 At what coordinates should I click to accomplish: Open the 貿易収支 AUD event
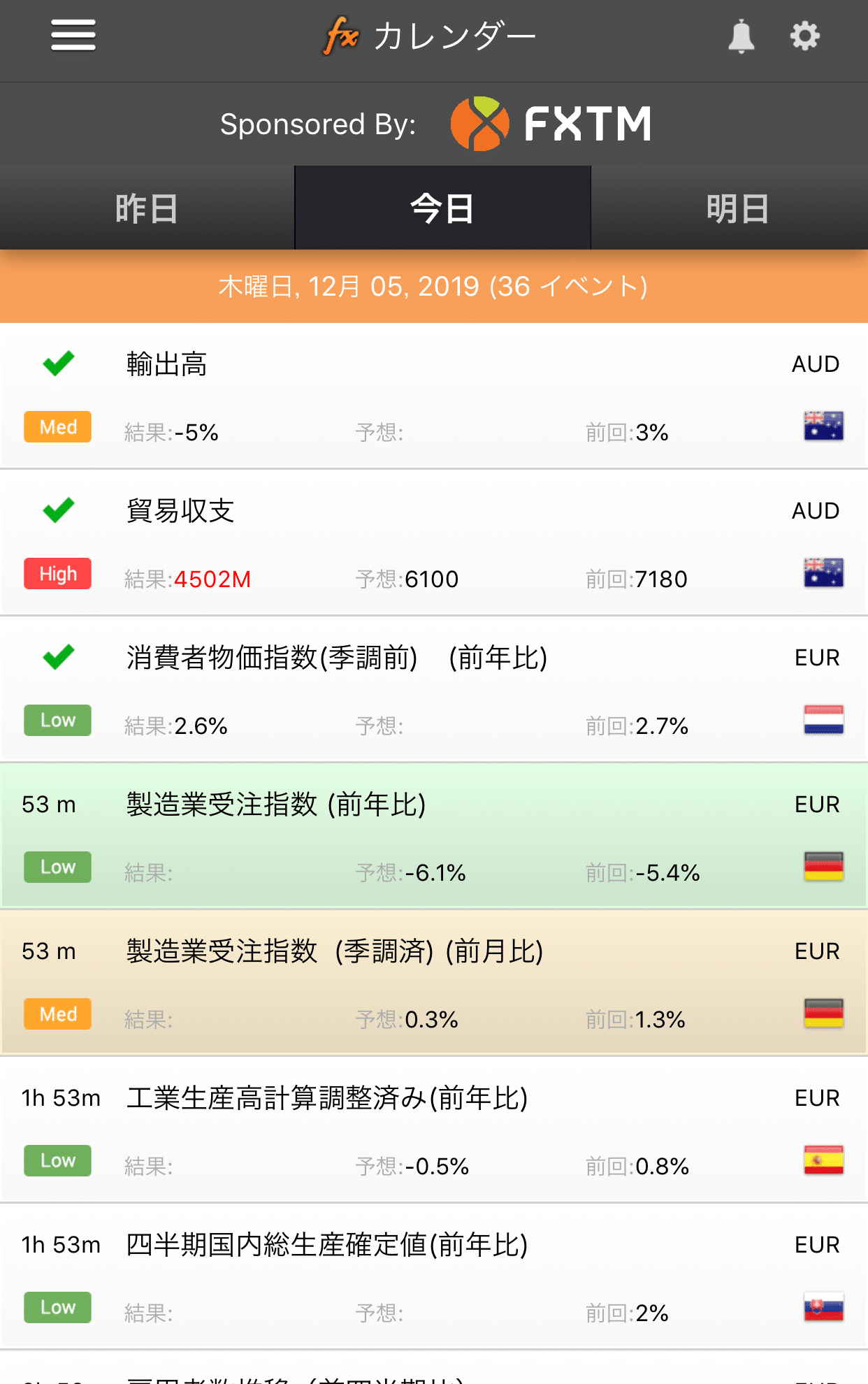click(x=434, y=542)
